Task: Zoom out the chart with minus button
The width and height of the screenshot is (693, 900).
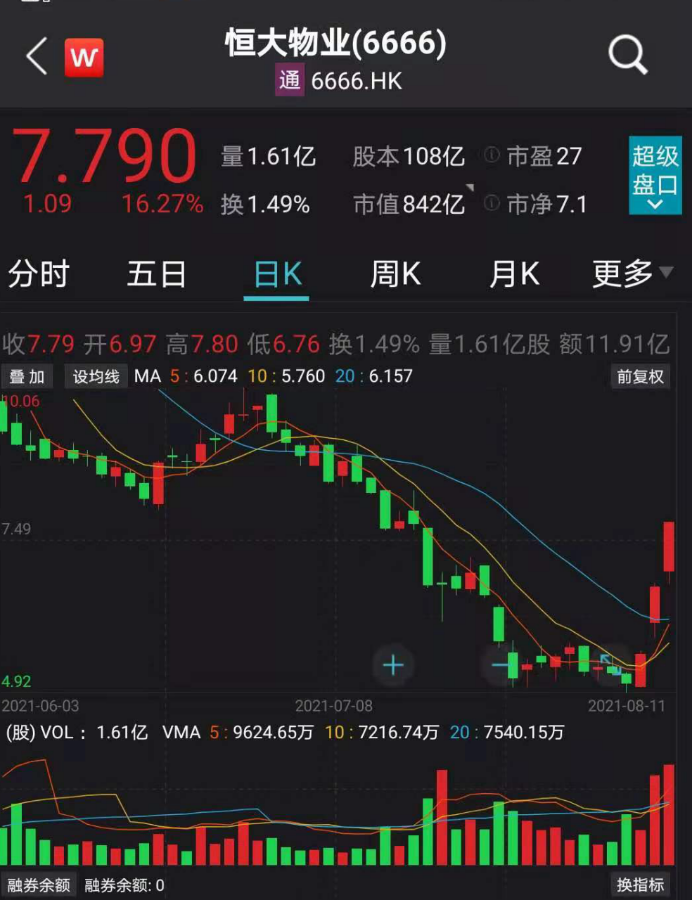Action: [x=500, y=664]
